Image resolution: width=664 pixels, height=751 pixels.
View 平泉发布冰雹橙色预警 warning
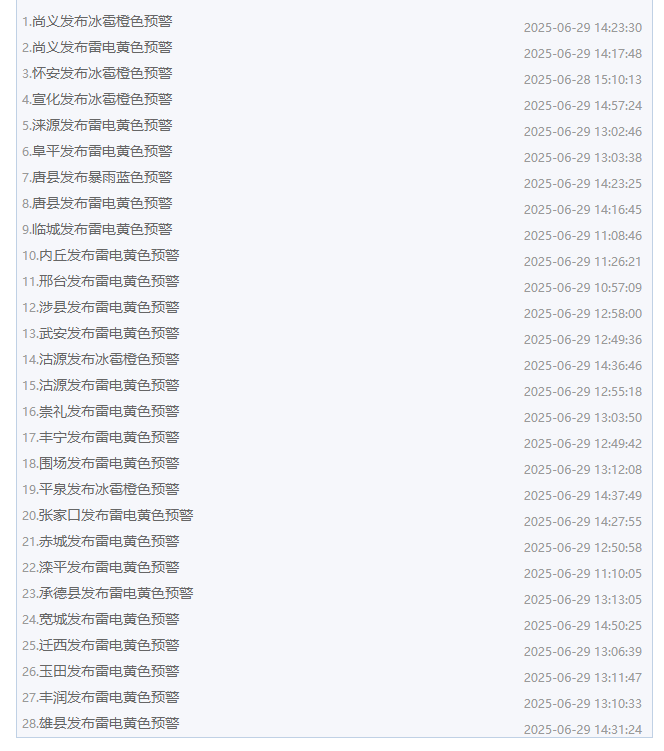point(108,489)
